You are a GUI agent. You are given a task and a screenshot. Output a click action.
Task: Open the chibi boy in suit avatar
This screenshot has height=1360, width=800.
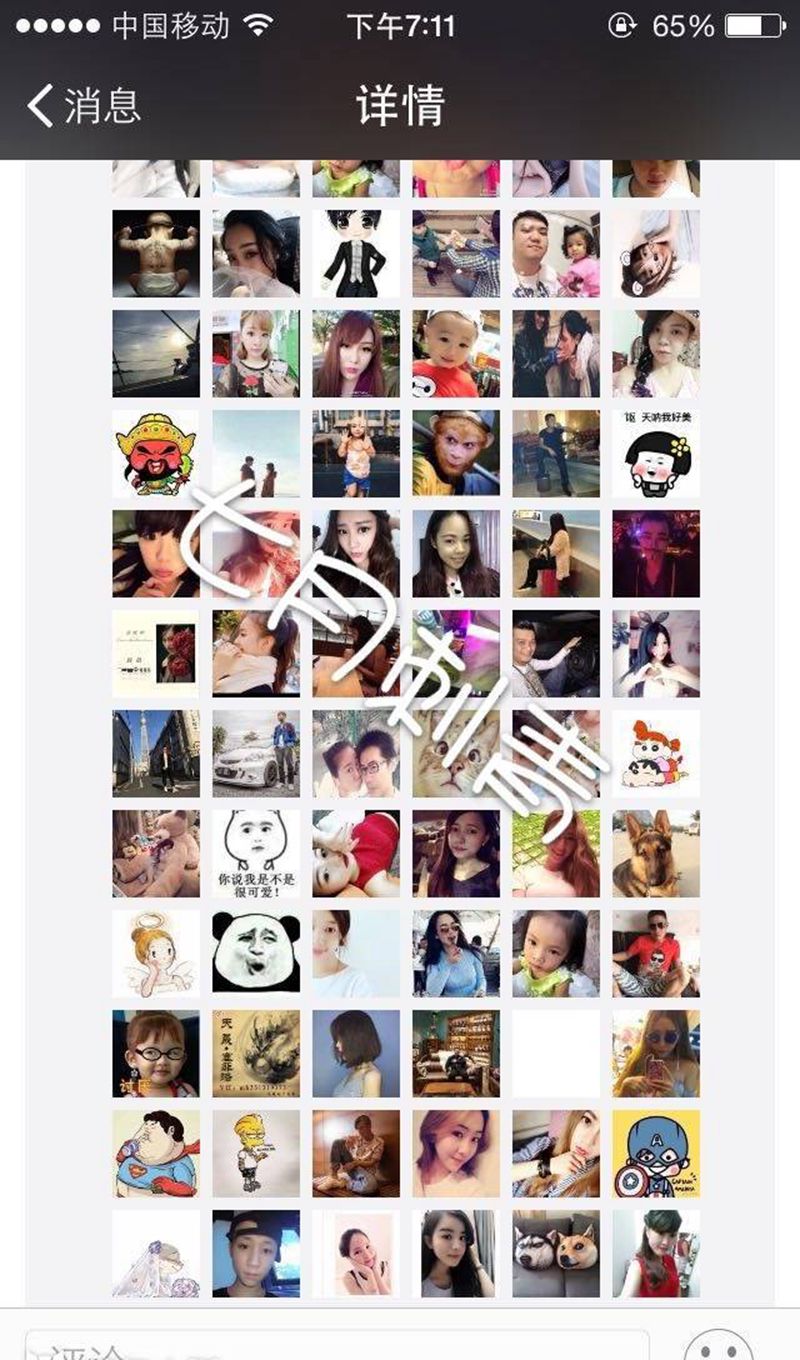point(356,253)
